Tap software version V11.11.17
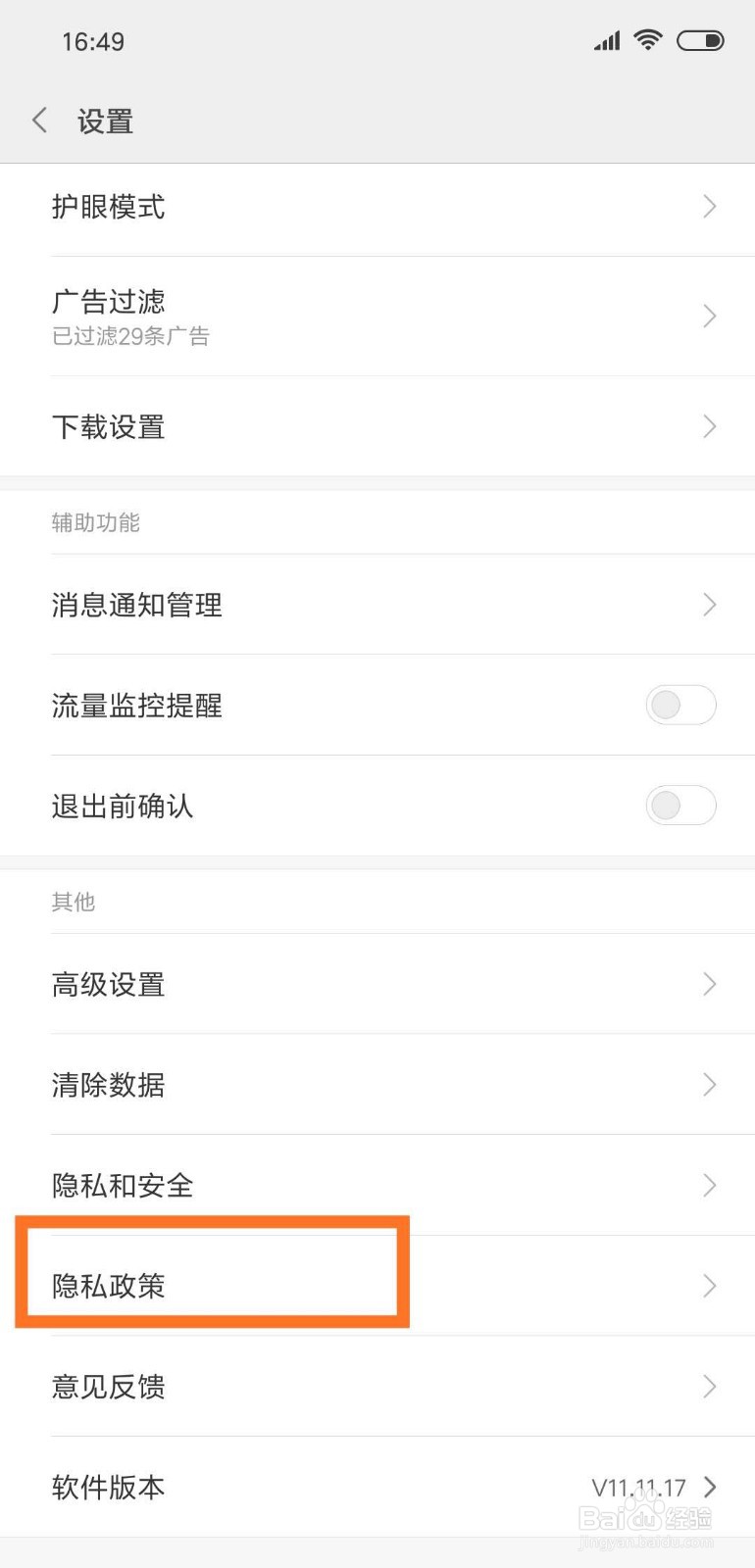This screenshot has width=755, height=1568. [x=637, y=1487]
